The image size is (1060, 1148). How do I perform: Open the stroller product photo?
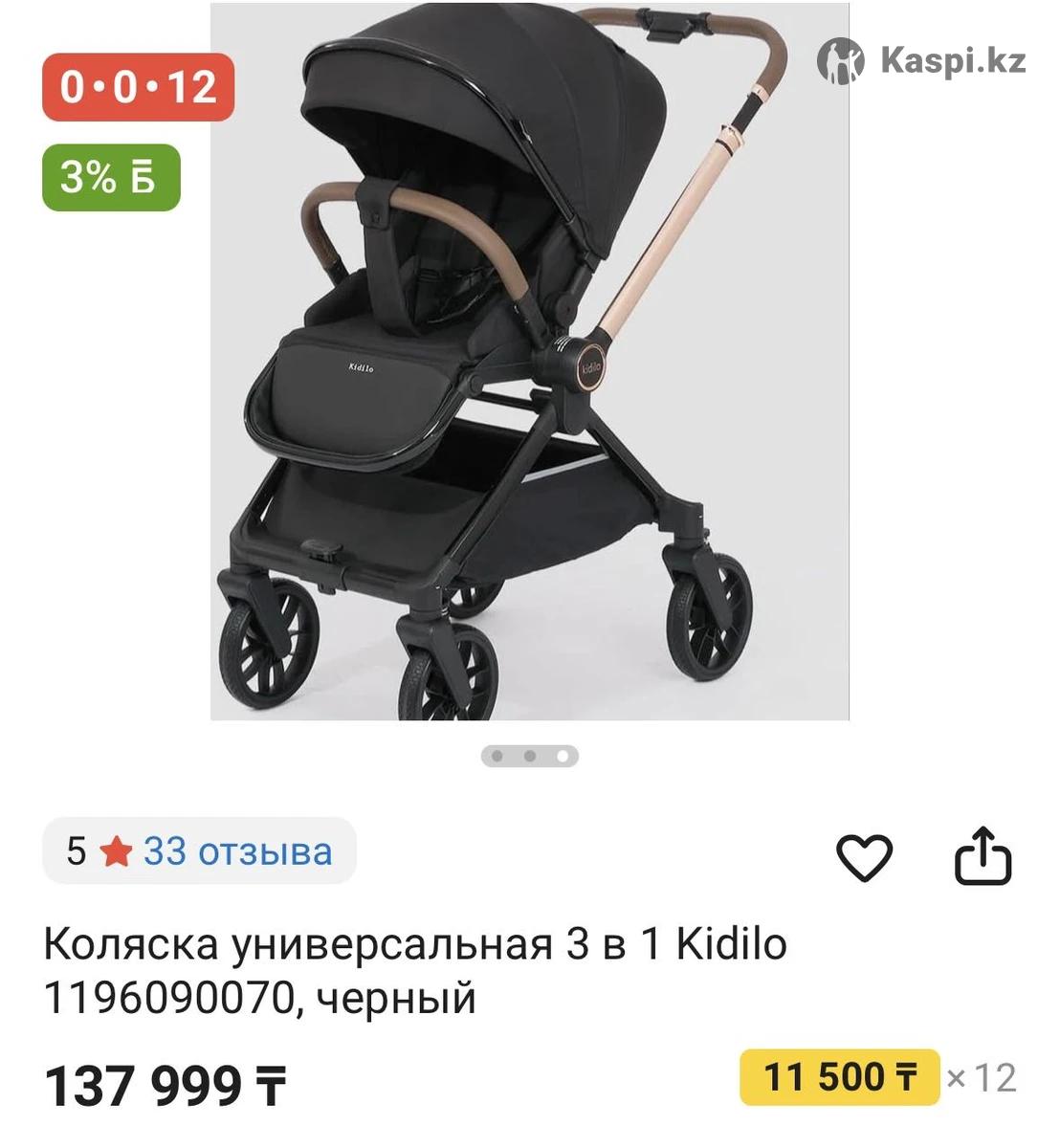529,362
